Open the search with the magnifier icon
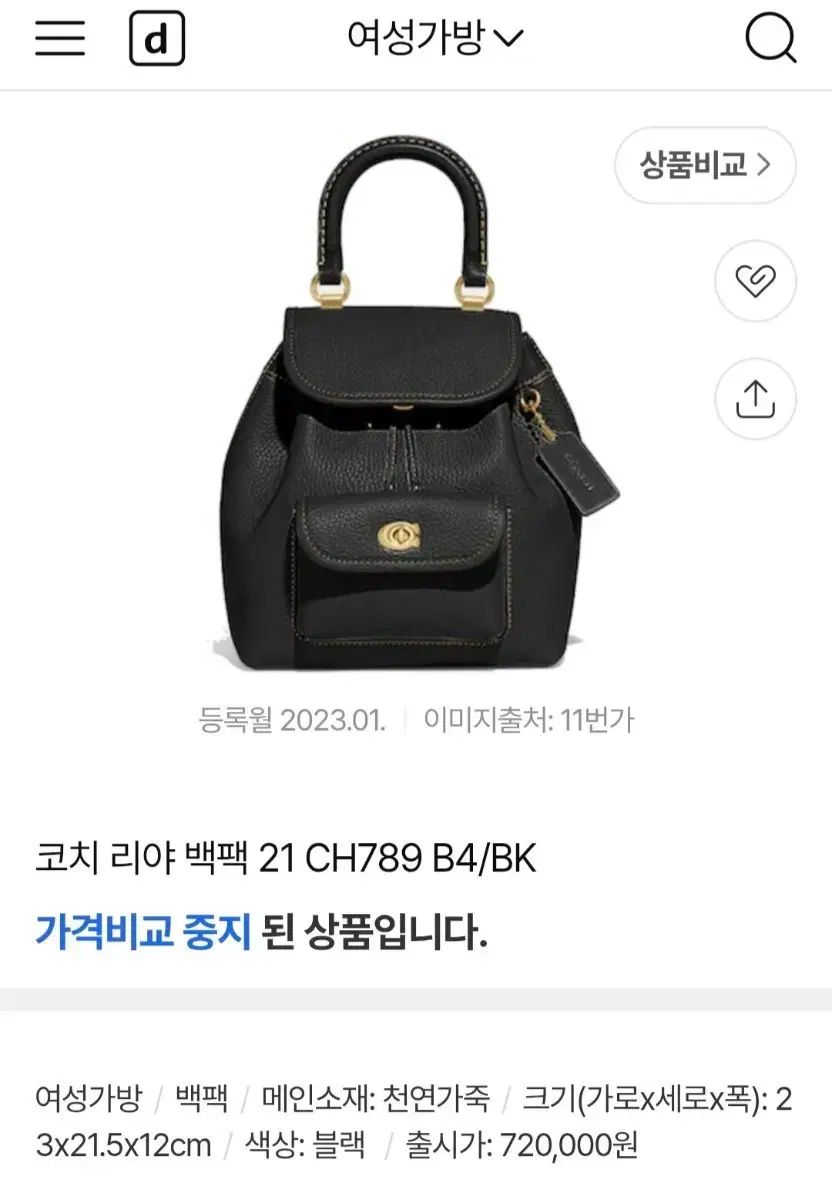The image size is (832, 1200). [768, 40]
